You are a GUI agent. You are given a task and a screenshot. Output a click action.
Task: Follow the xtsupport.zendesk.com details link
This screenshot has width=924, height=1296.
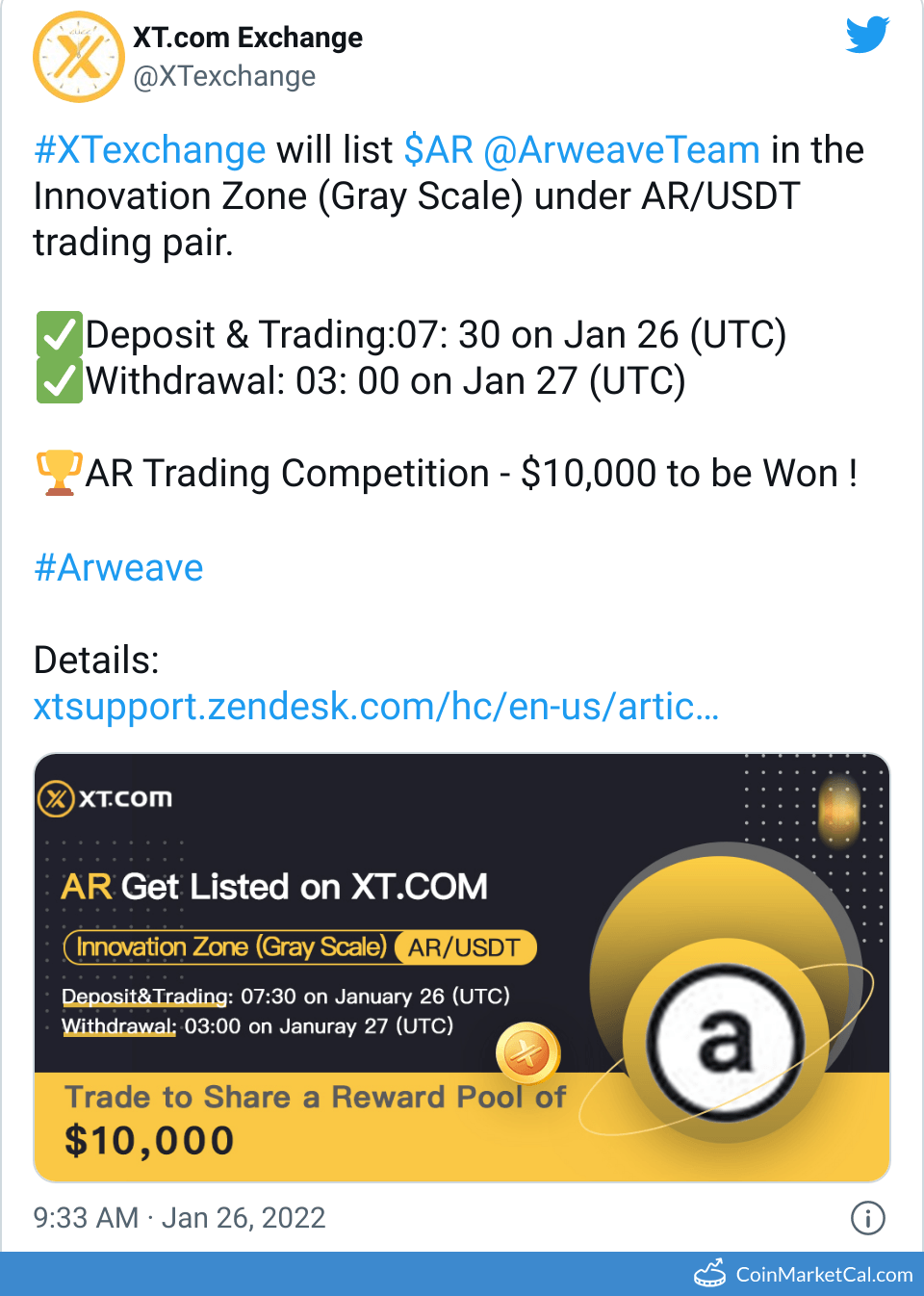click(375, 707)
